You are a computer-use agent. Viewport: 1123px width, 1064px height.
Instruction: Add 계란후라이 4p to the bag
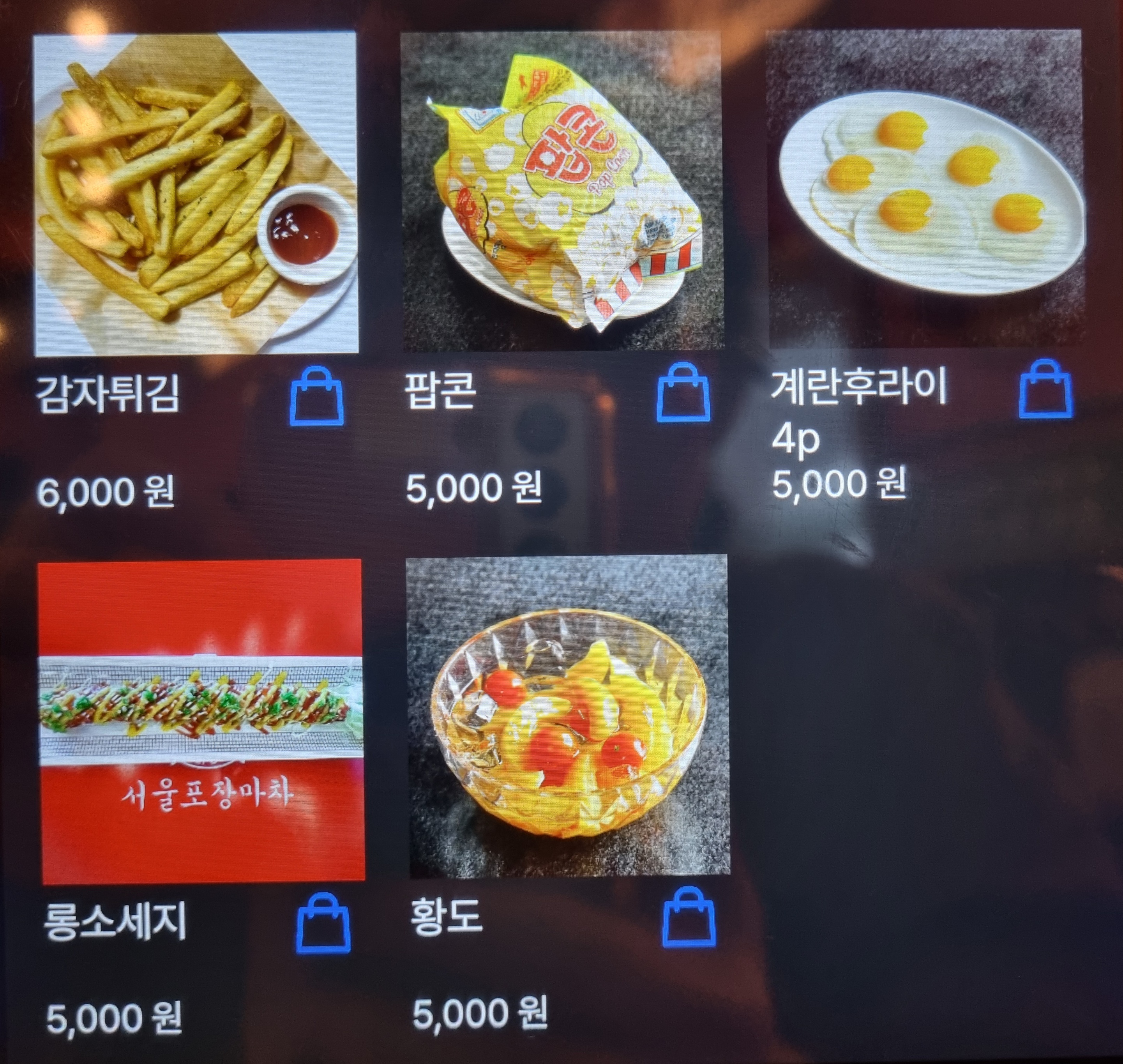[x=1045, y=390]
